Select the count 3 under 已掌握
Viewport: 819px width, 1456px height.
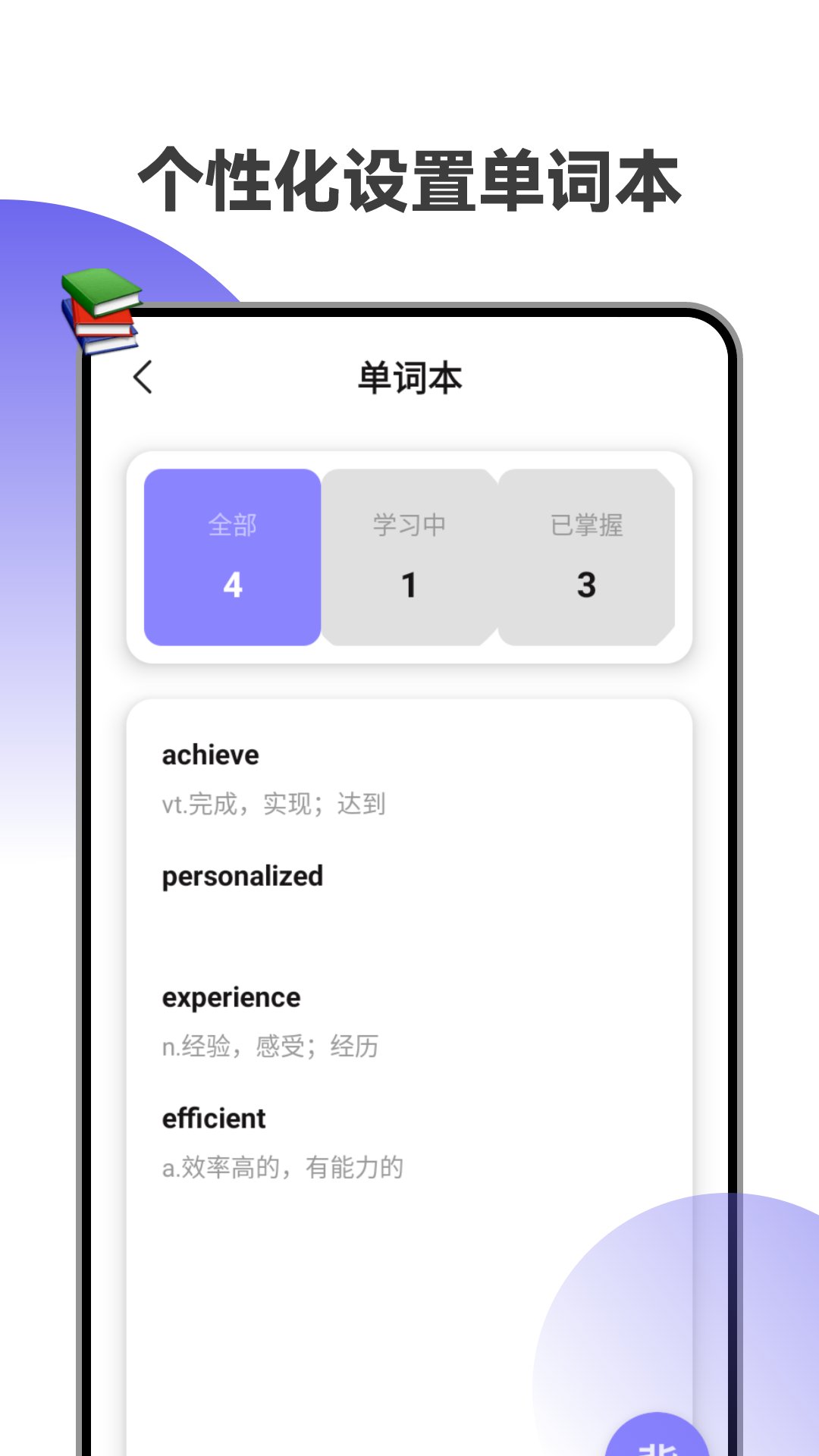tap(586, 585)
